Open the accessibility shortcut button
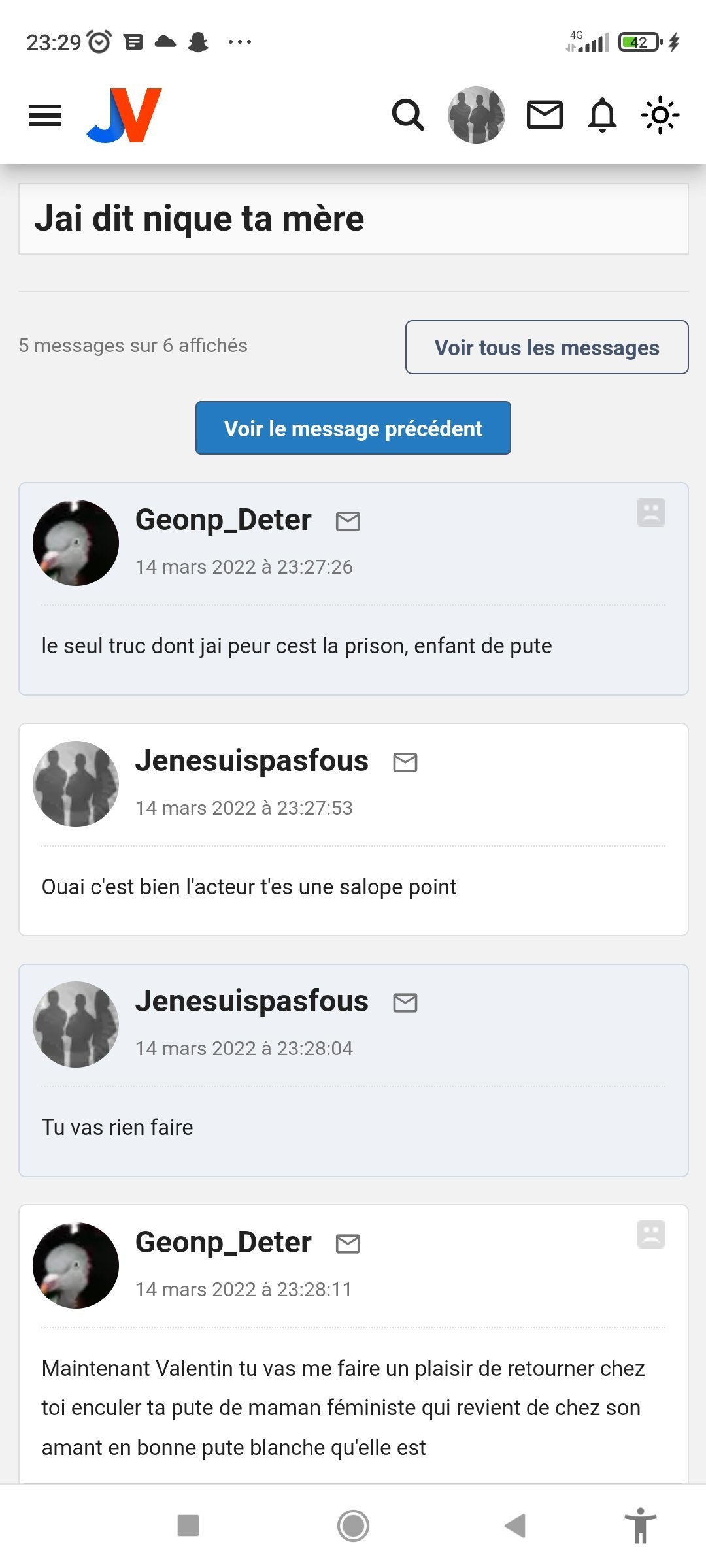 point(640,1526)
